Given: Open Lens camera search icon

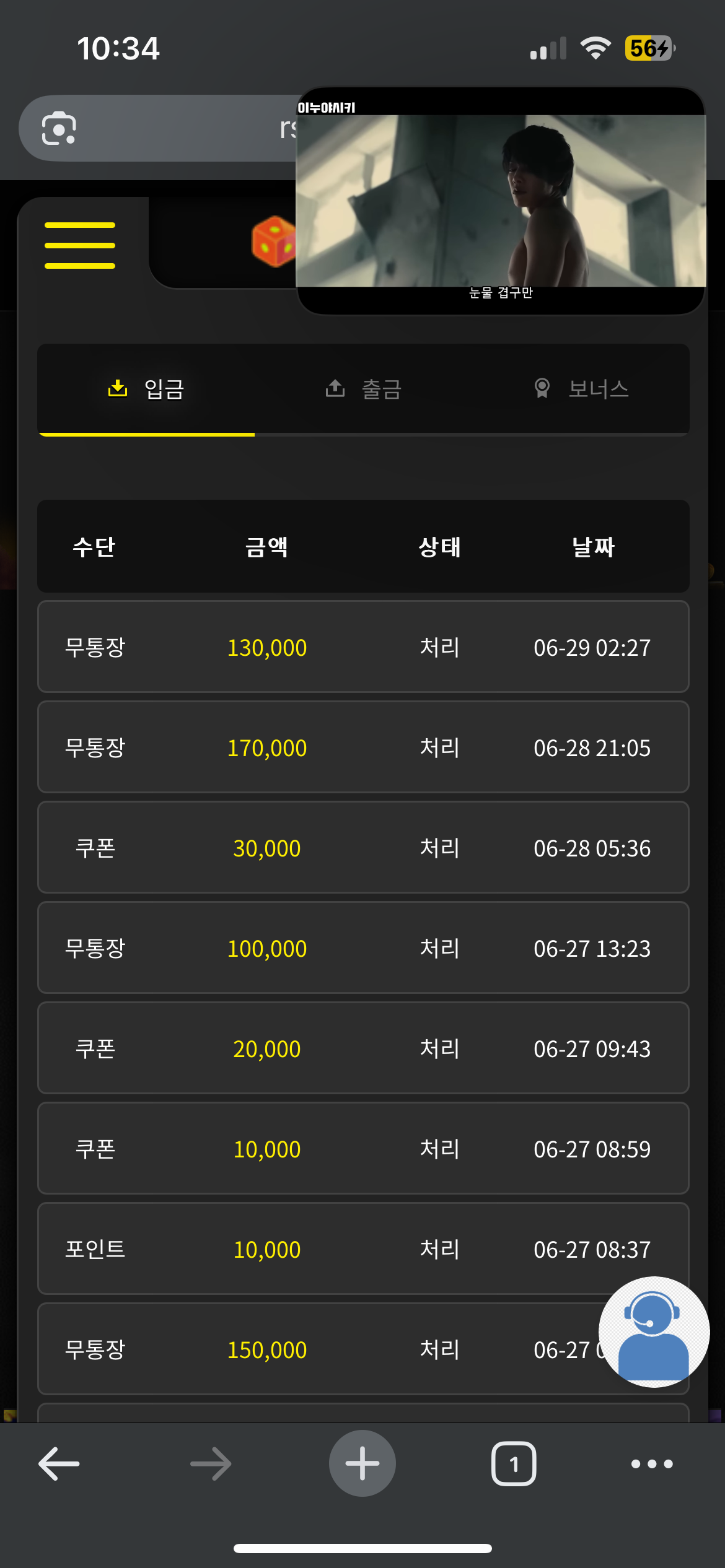Looking at the screenshot, I should [x=59, y=128].
